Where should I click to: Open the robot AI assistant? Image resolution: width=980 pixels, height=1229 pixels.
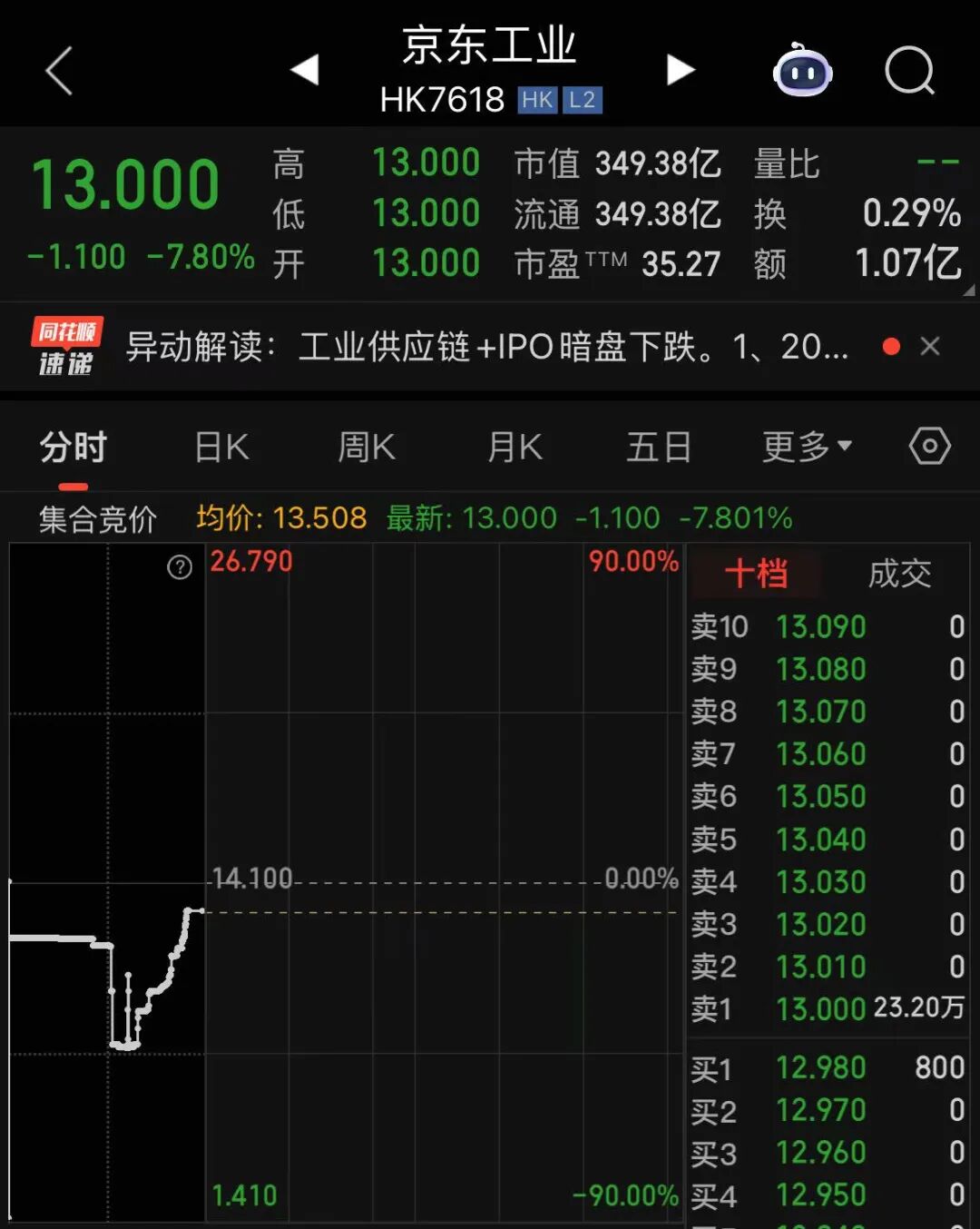point(802,71)
